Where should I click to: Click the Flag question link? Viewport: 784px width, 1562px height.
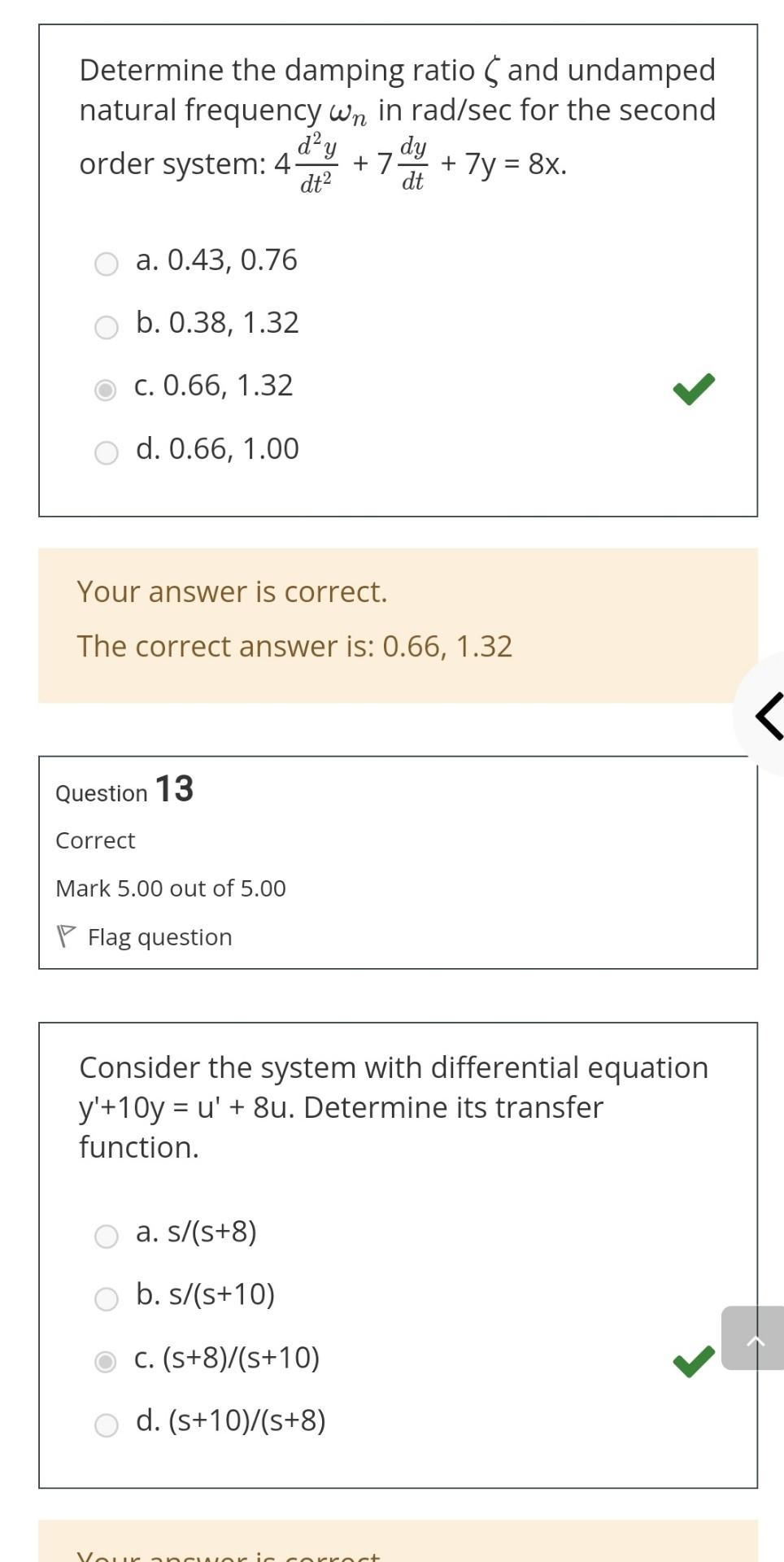tap(159, 936)
